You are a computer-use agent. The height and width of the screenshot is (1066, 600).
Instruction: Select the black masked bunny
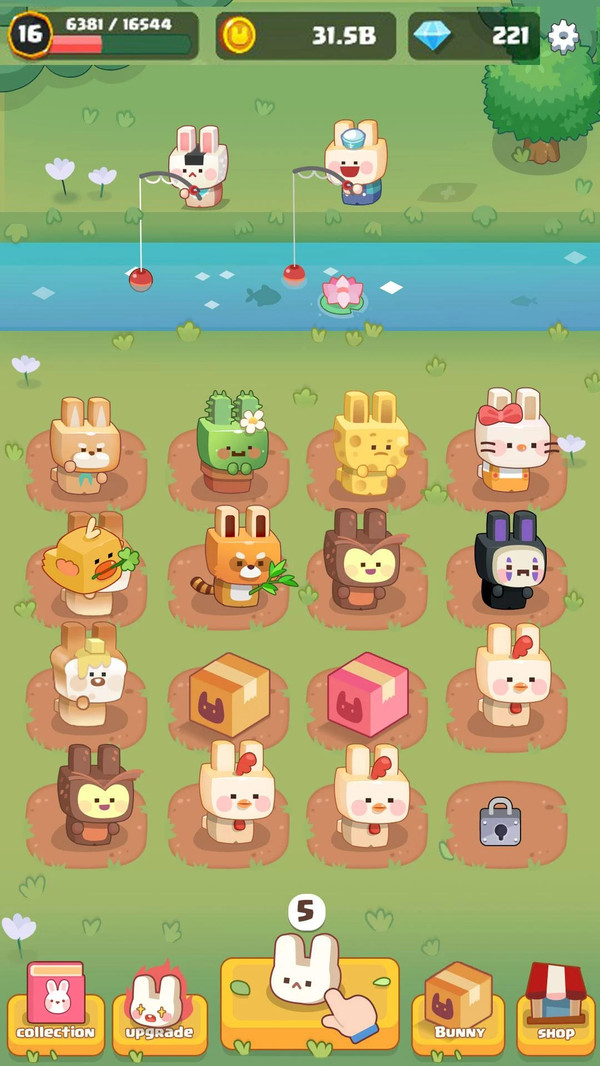[510, 562]
